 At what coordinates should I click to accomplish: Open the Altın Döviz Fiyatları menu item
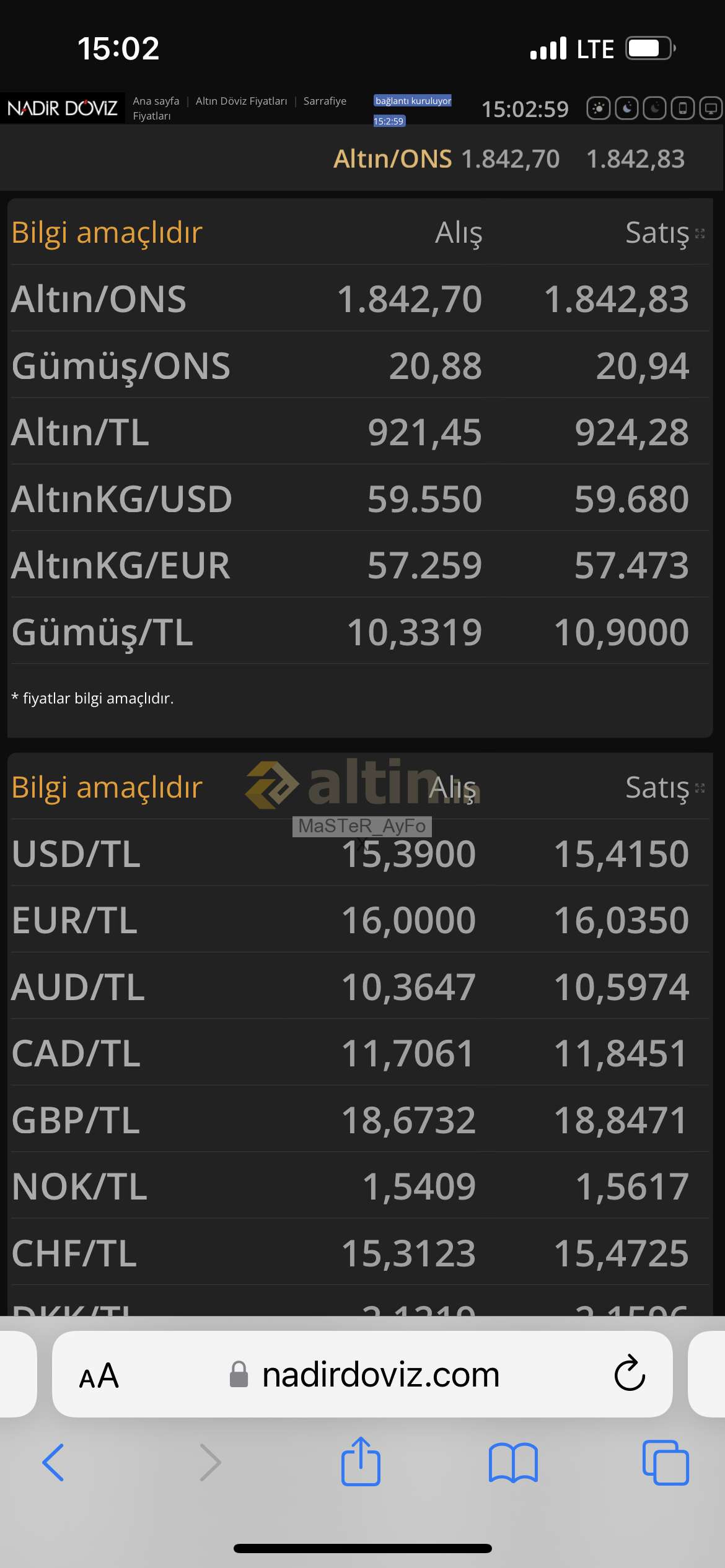pyautogui.click(x=242, y=100)
